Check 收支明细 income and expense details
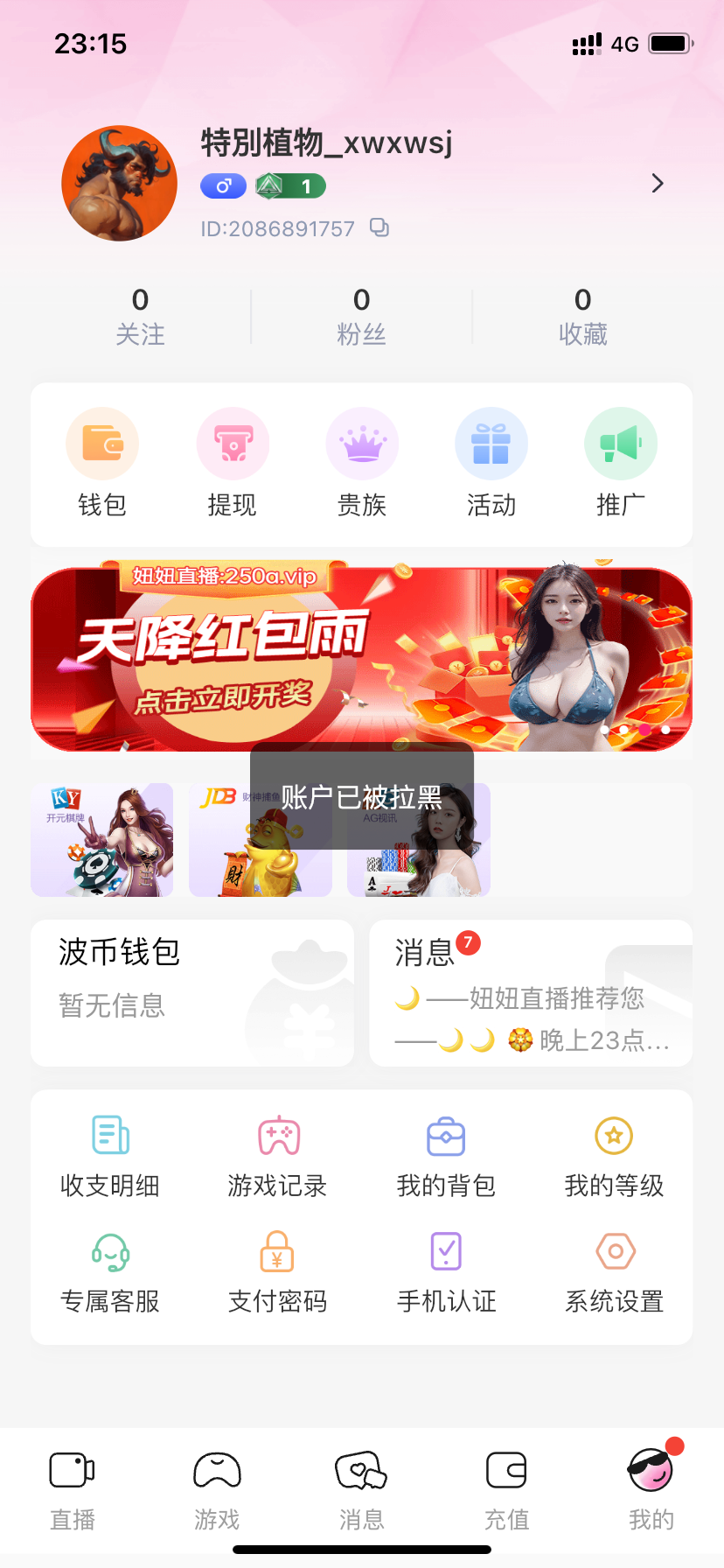 point(110,1157)
